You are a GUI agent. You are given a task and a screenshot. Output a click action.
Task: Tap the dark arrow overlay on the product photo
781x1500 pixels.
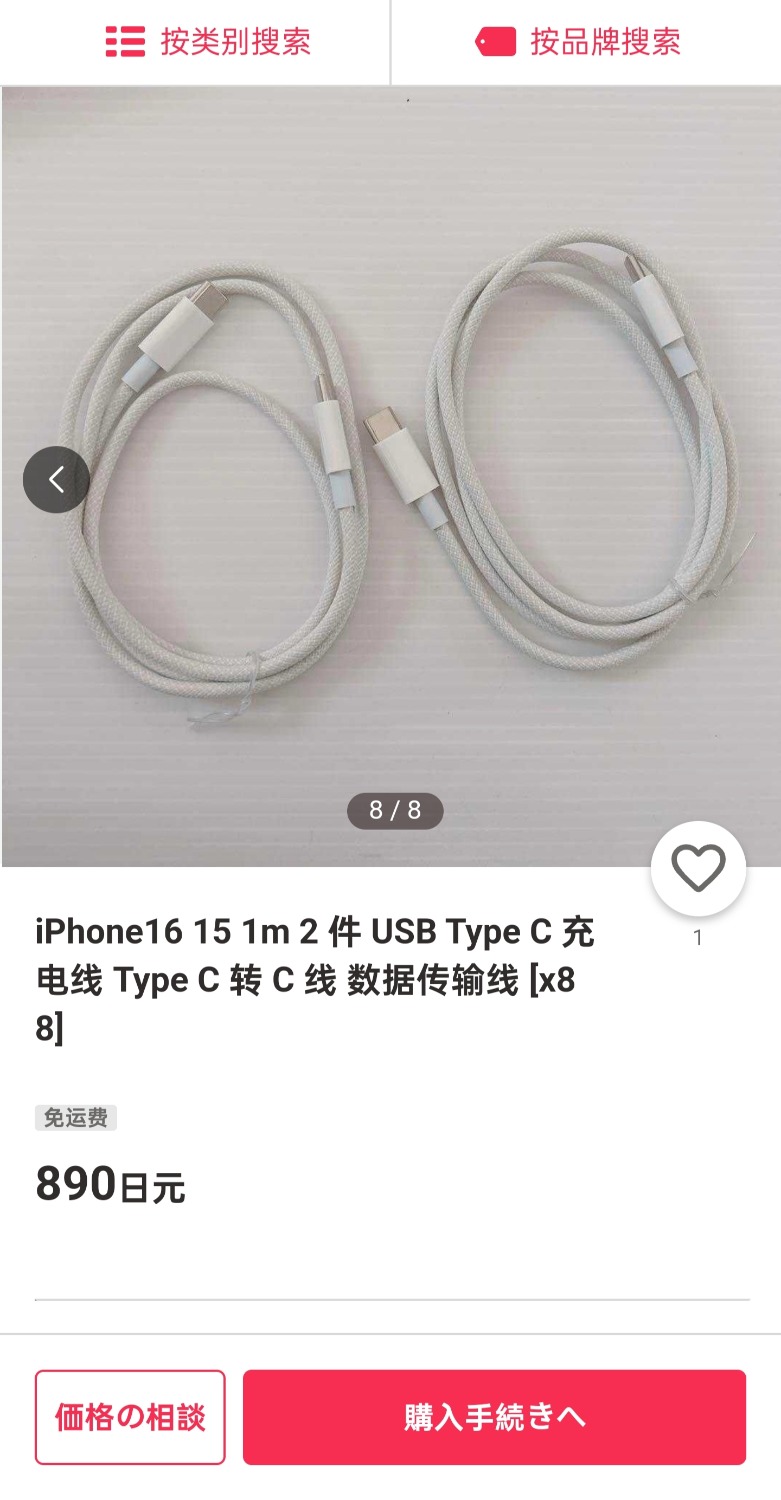pyautogui.click(x=55, y=480)
